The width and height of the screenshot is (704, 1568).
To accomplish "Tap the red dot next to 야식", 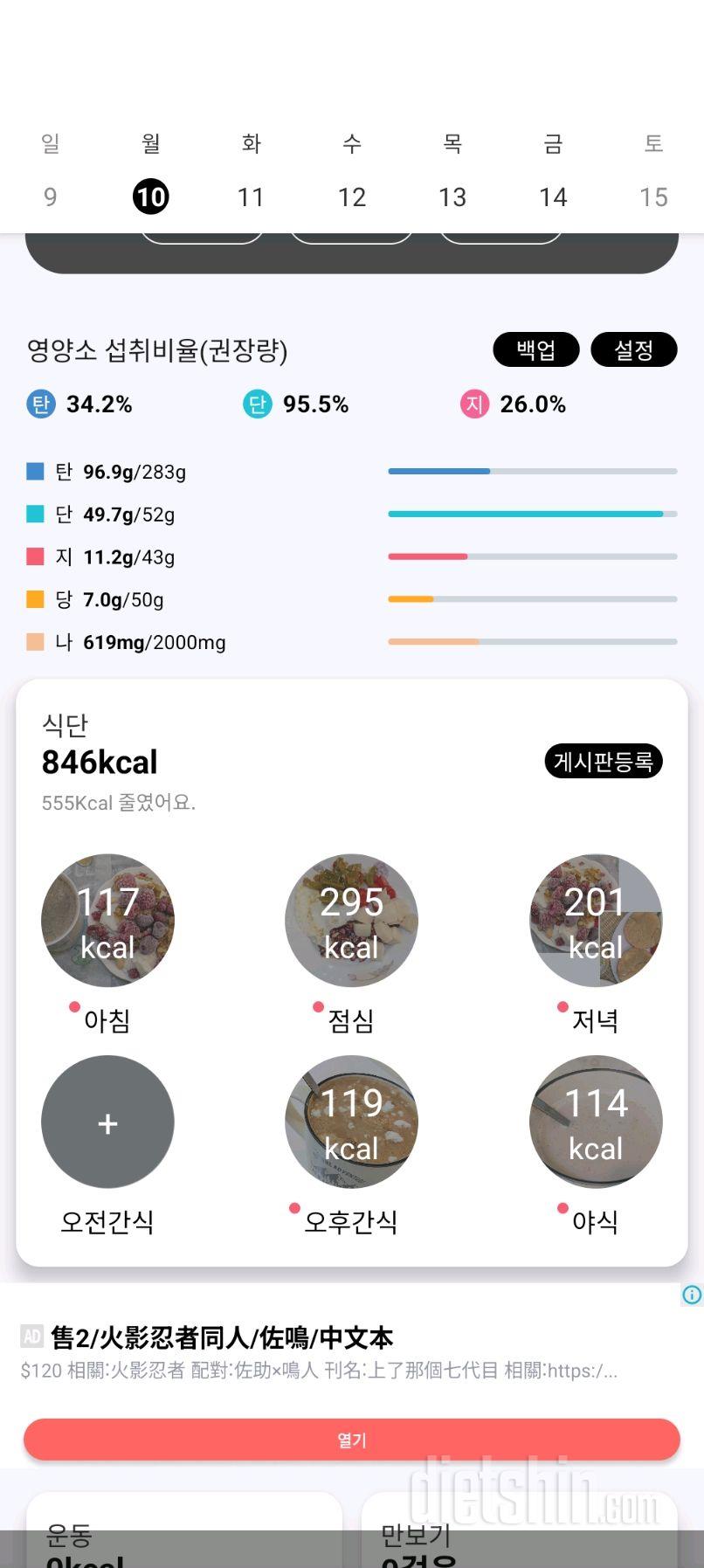I will (563, 1209).
